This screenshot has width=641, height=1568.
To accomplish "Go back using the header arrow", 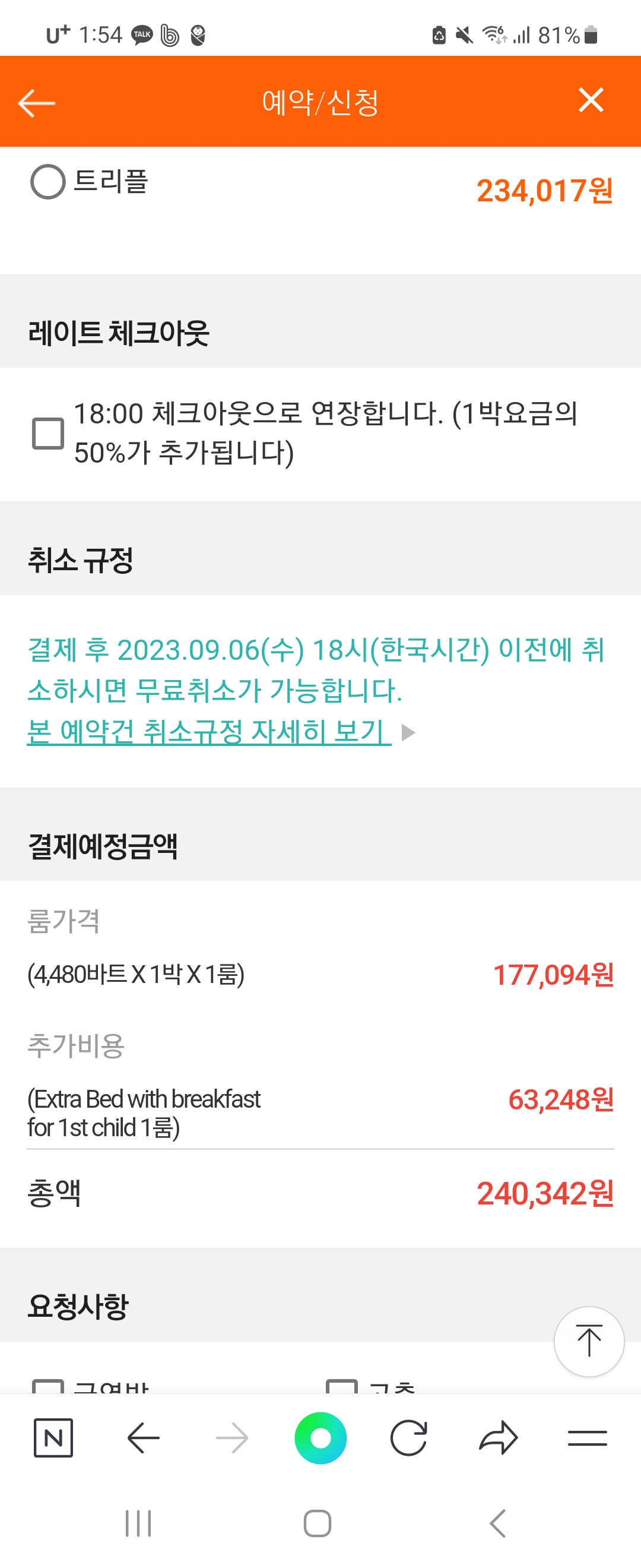I will point(36,103).
